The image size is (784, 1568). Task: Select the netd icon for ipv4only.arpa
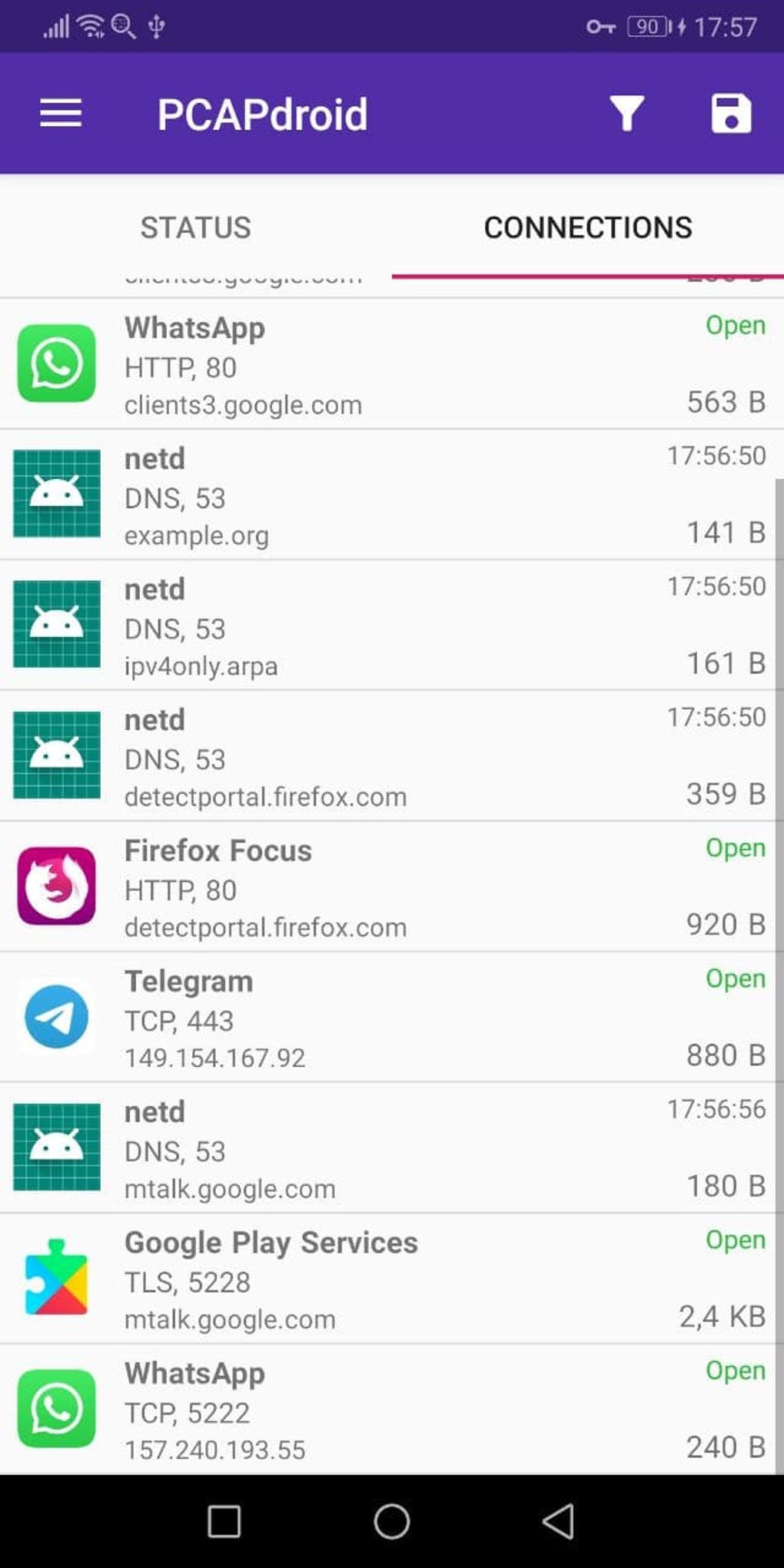(56, 626)
